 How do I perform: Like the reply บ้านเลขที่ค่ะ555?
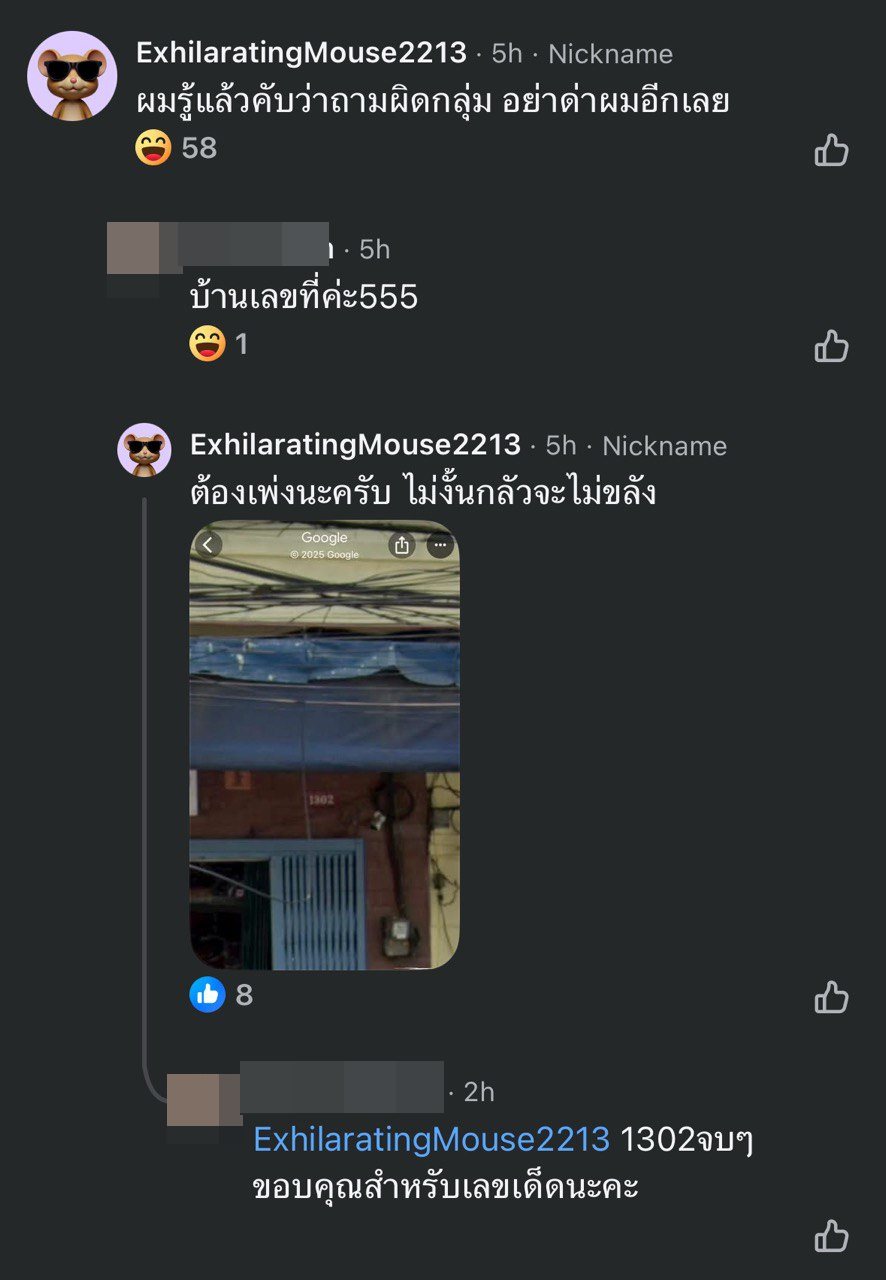pyautogui.click(x=831, y=347)
